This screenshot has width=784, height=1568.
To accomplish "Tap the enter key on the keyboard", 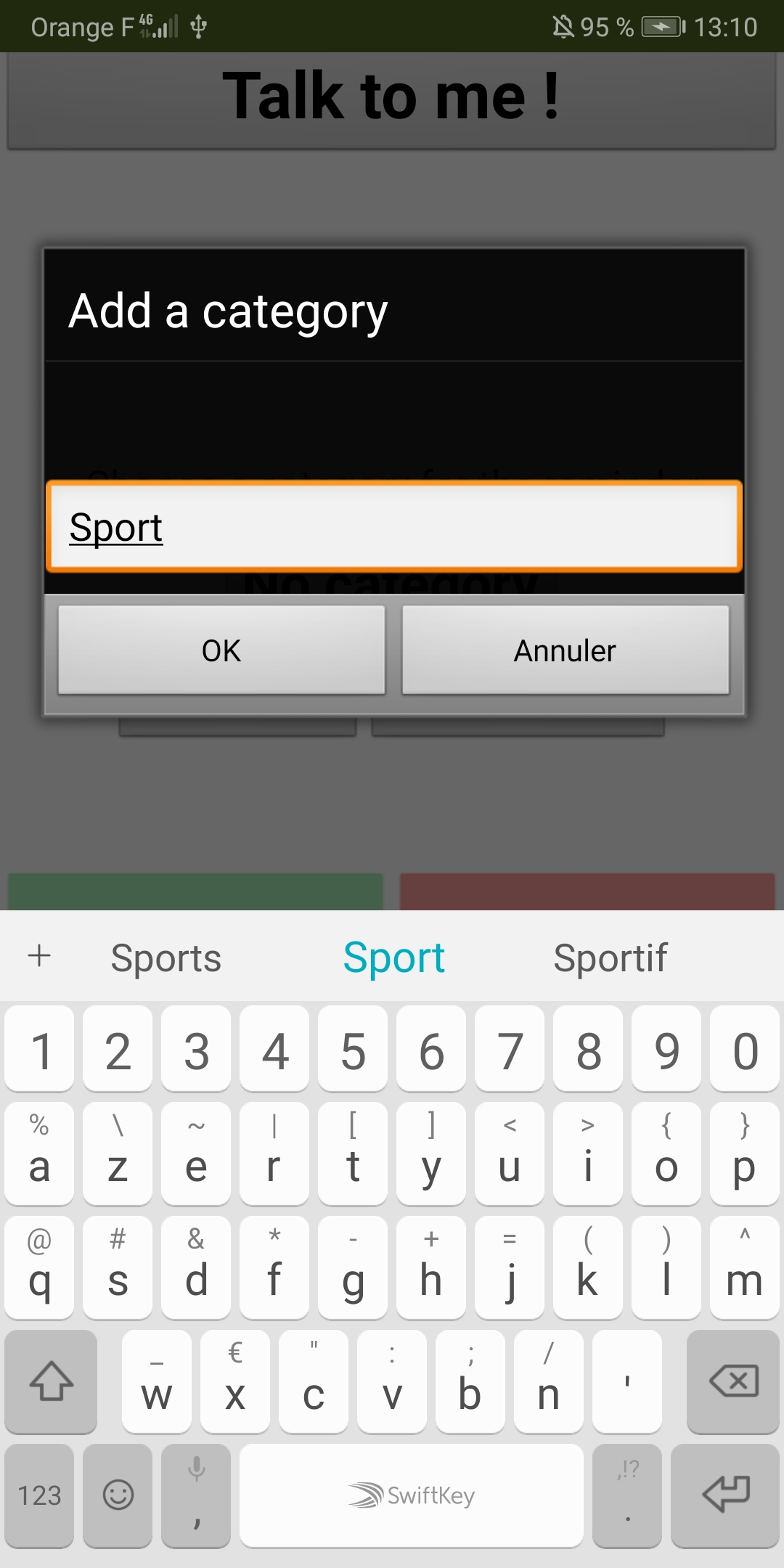I will click(724, 1495).
